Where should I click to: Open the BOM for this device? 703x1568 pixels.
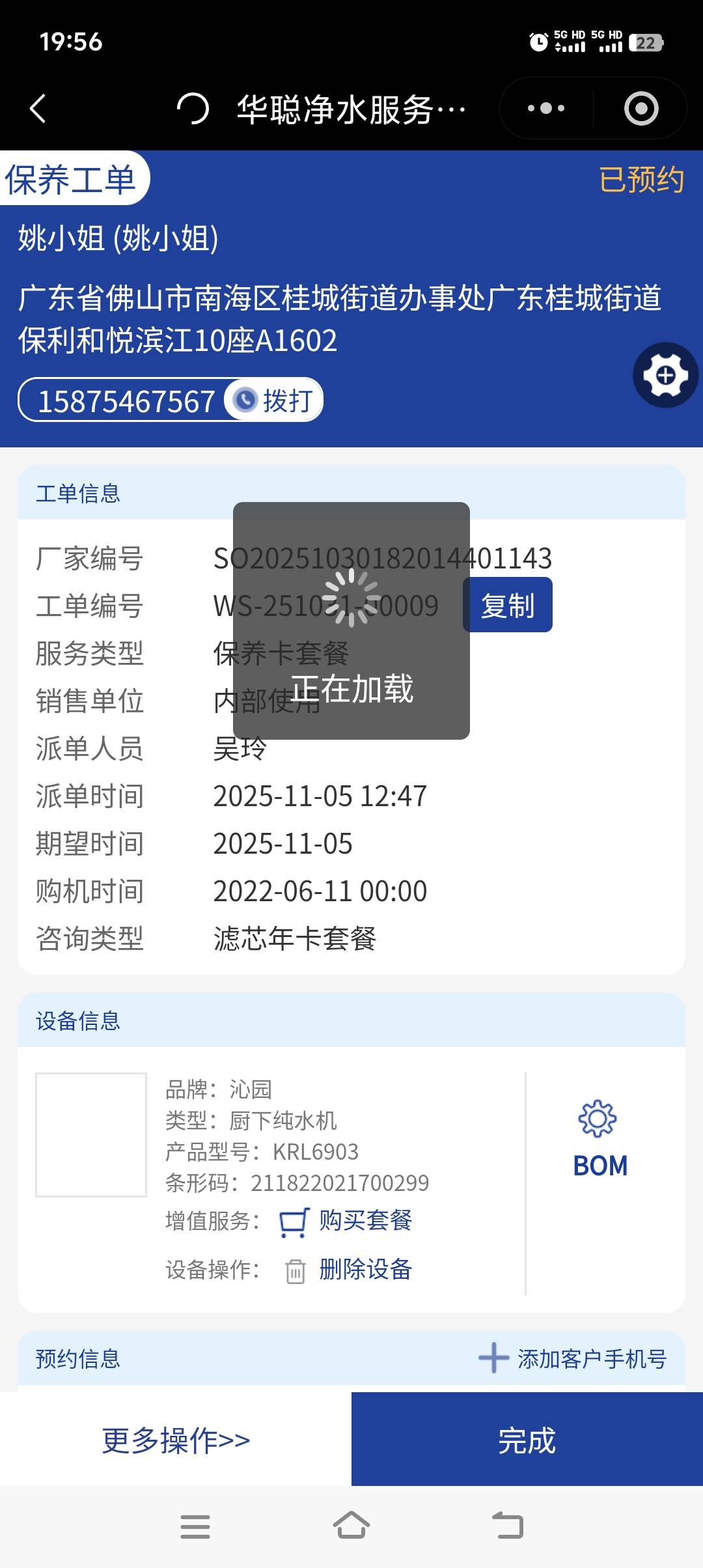pos(600,1139)
